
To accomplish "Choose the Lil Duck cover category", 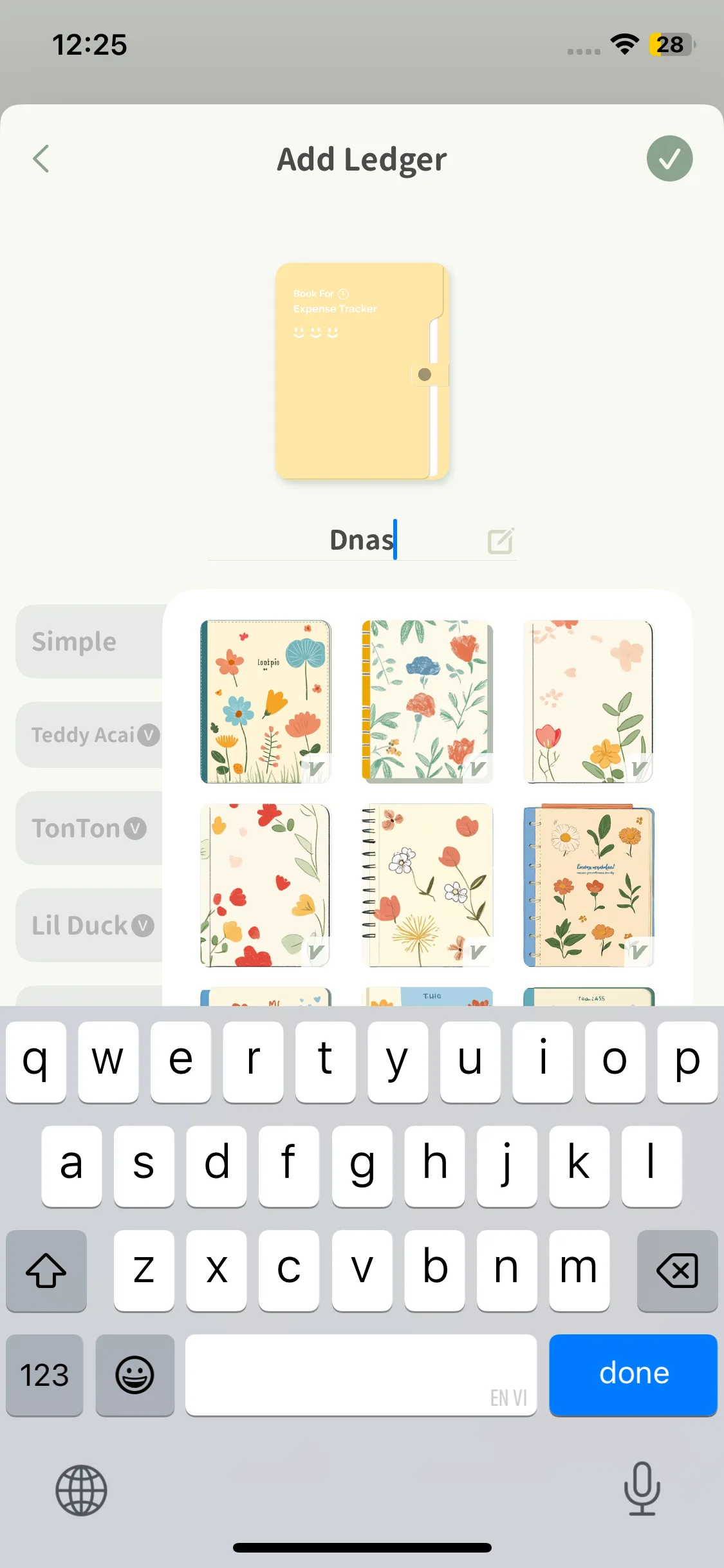I will pyautogui.click(x=90, y=926).
